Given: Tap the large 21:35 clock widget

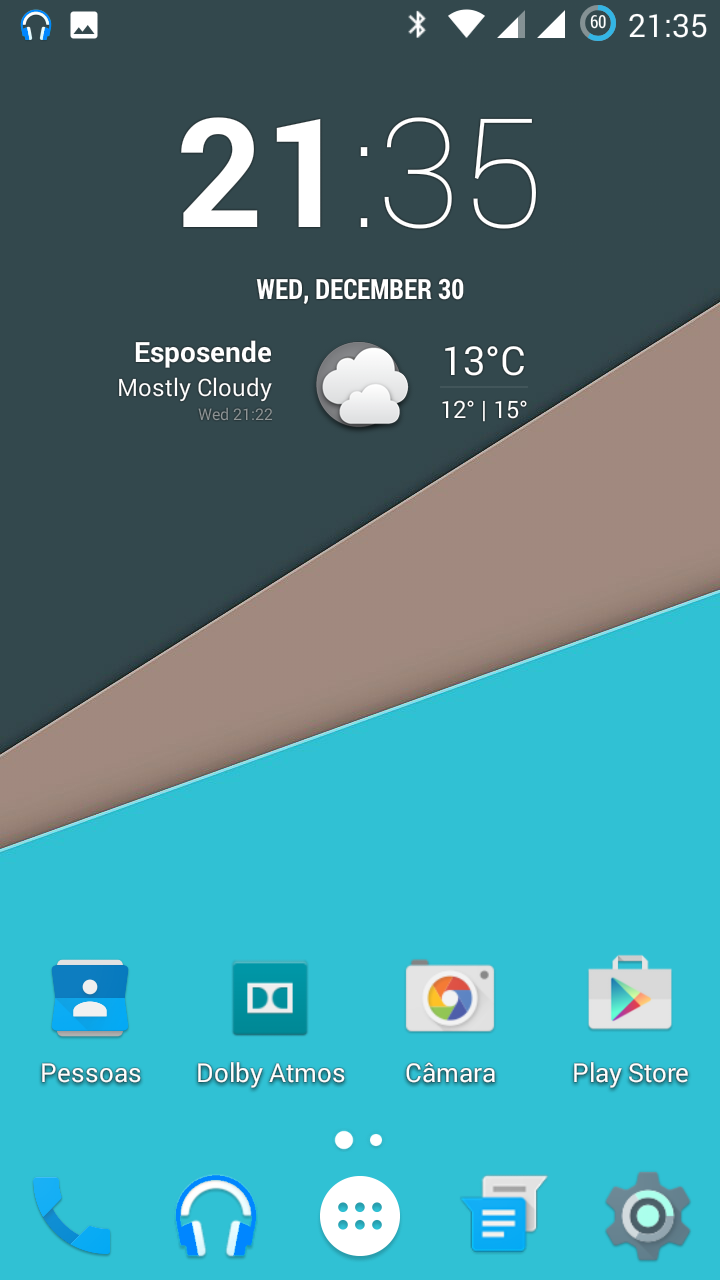Looking at the screenshot, I should (x=360, y=173).
